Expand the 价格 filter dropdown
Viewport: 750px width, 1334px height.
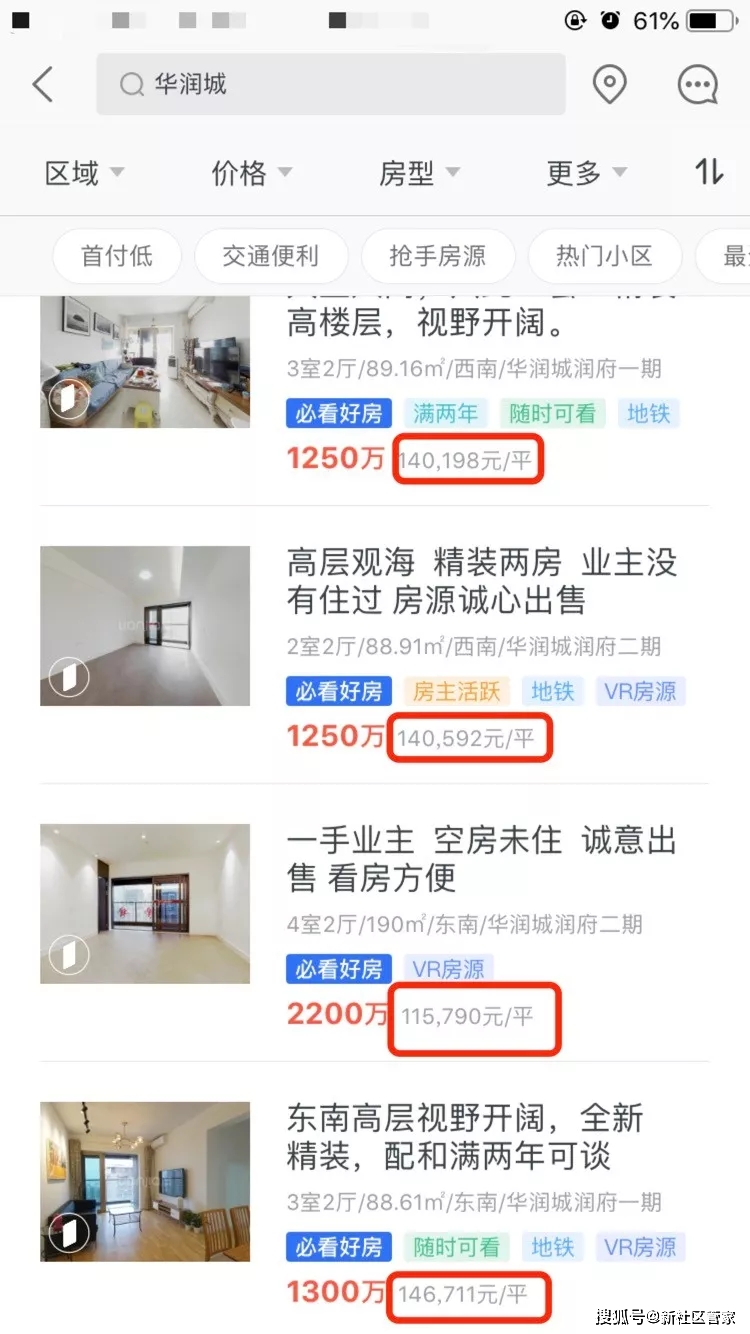click(251, 173)
